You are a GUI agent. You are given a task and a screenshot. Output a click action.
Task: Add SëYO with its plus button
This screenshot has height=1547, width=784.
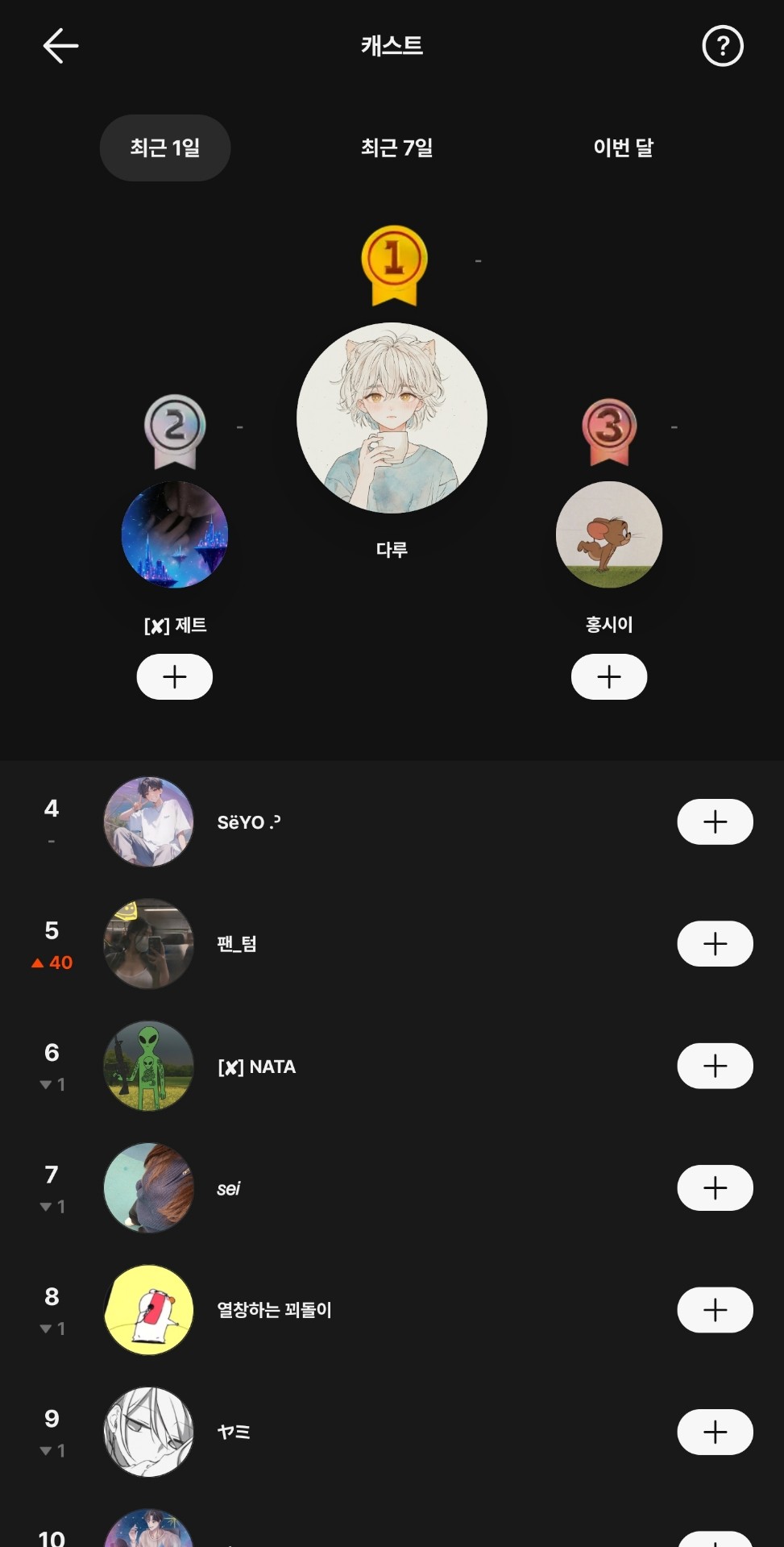tap(715, 822)
